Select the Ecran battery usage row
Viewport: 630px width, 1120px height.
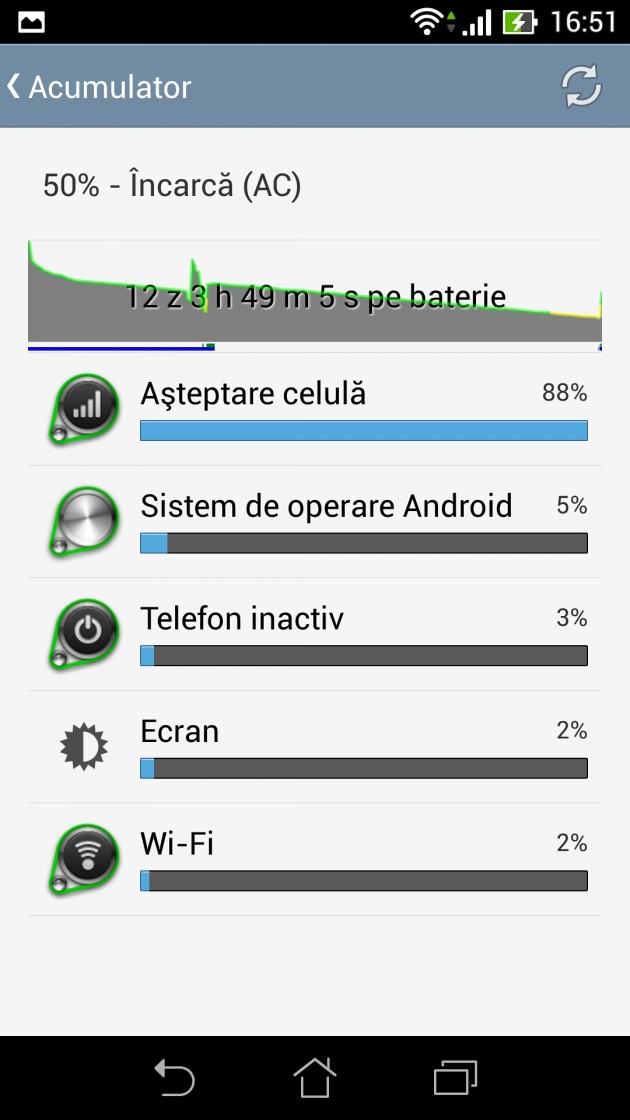[x=315, y=747]
